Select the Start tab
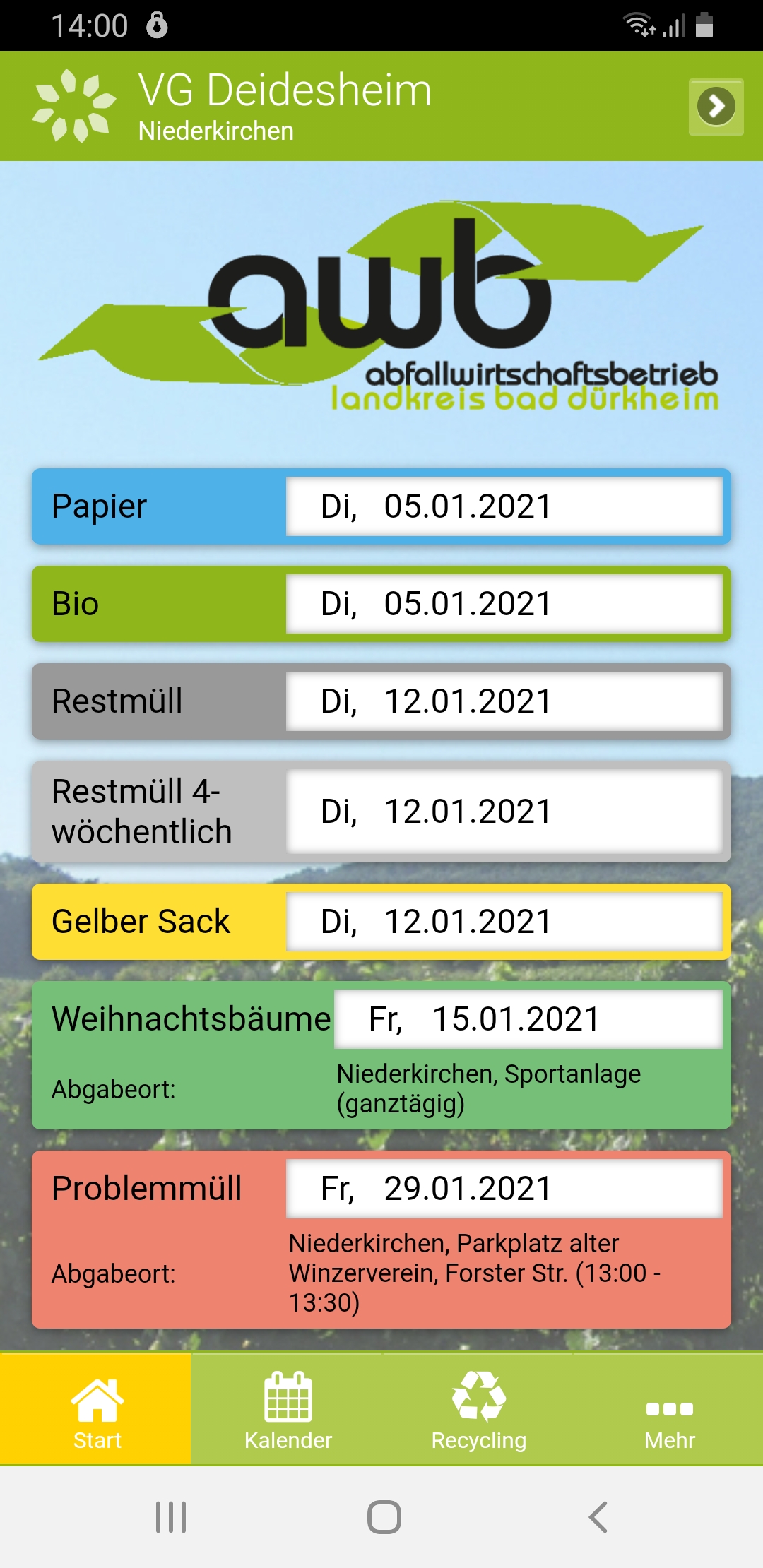The width and height of the screenshot is (763, 1568). [97, 1409]
